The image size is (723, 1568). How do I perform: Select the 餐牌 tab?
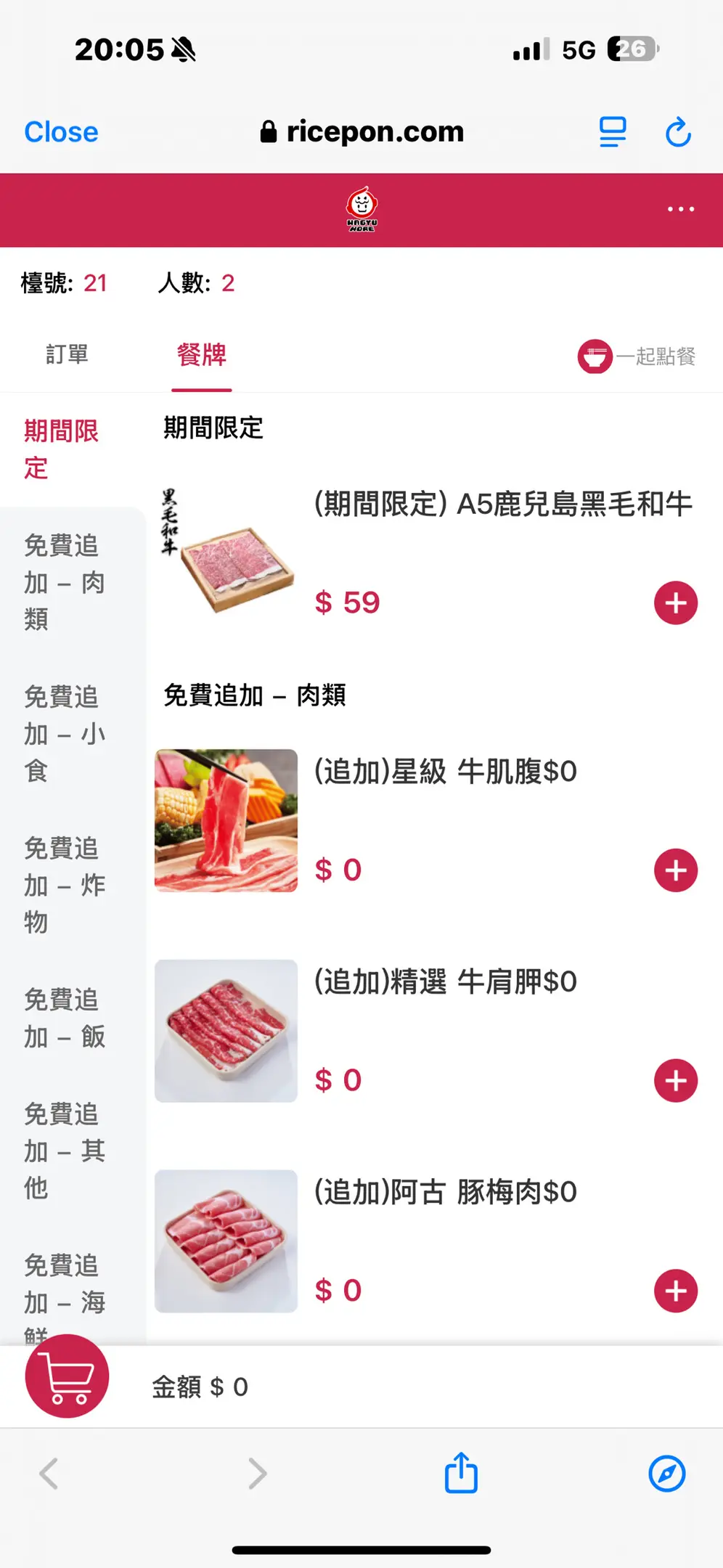[x=201, y=355]
